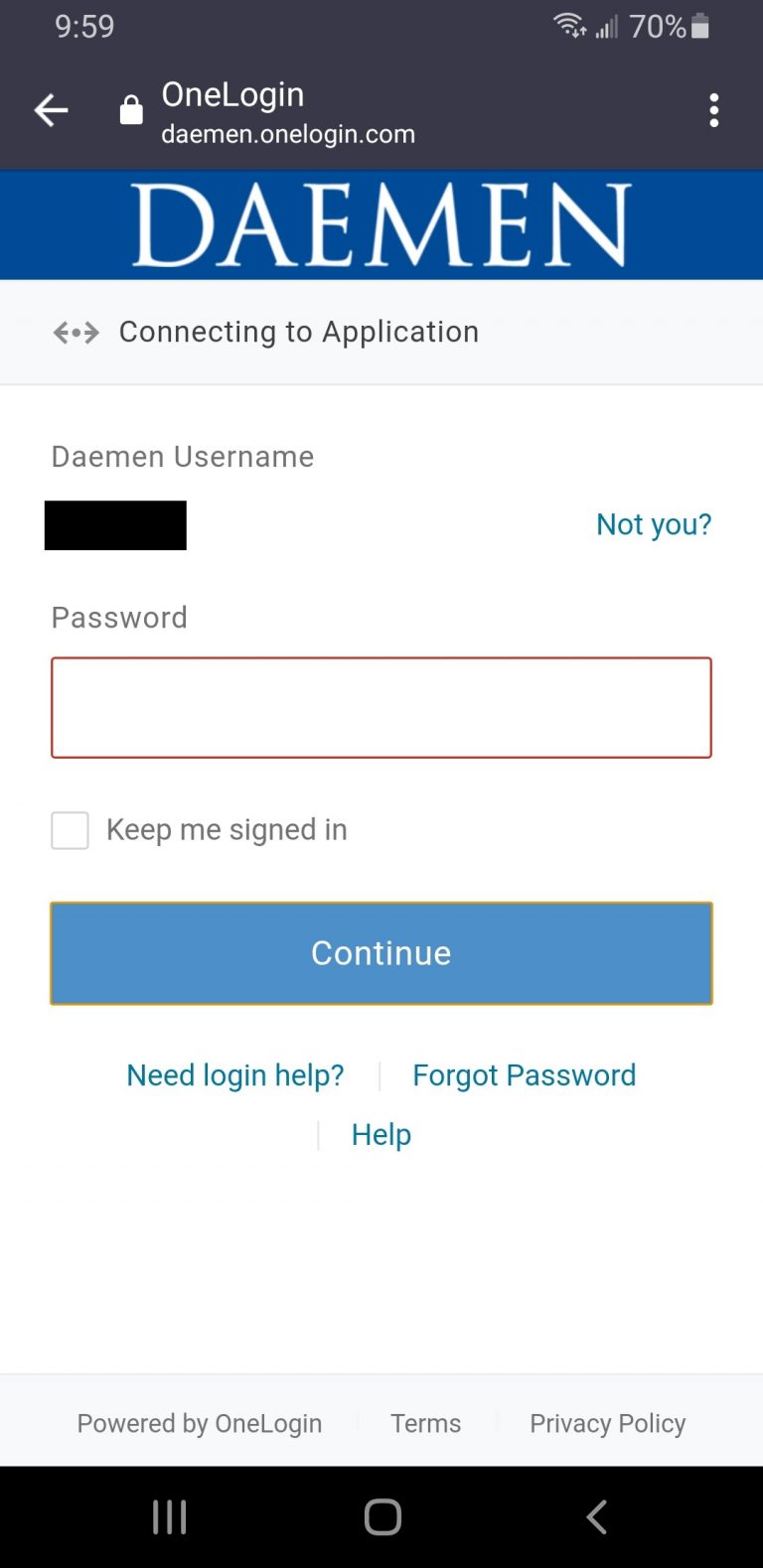The width and height of the screenshot is (763, 1568).
Task: Go to the system home screen
Action: [x=382, y=1516]
